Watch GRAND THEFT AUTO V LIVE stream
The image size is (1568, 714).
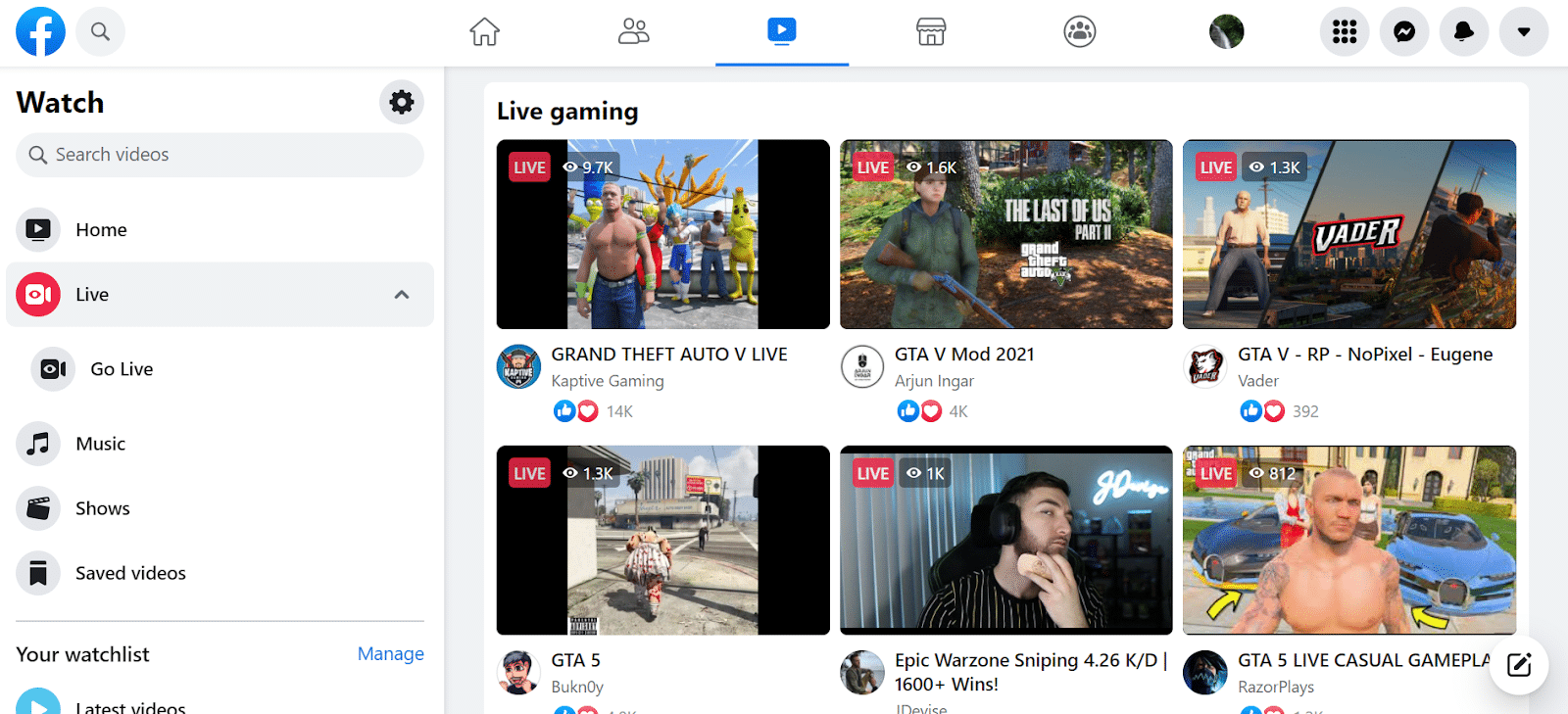(662, 235)
